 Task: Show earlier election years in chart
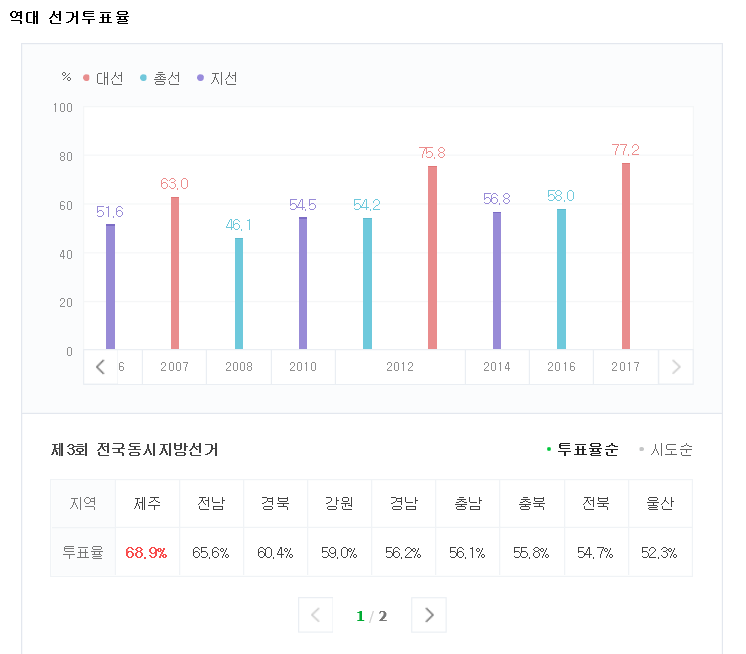(x=100, y=367)
